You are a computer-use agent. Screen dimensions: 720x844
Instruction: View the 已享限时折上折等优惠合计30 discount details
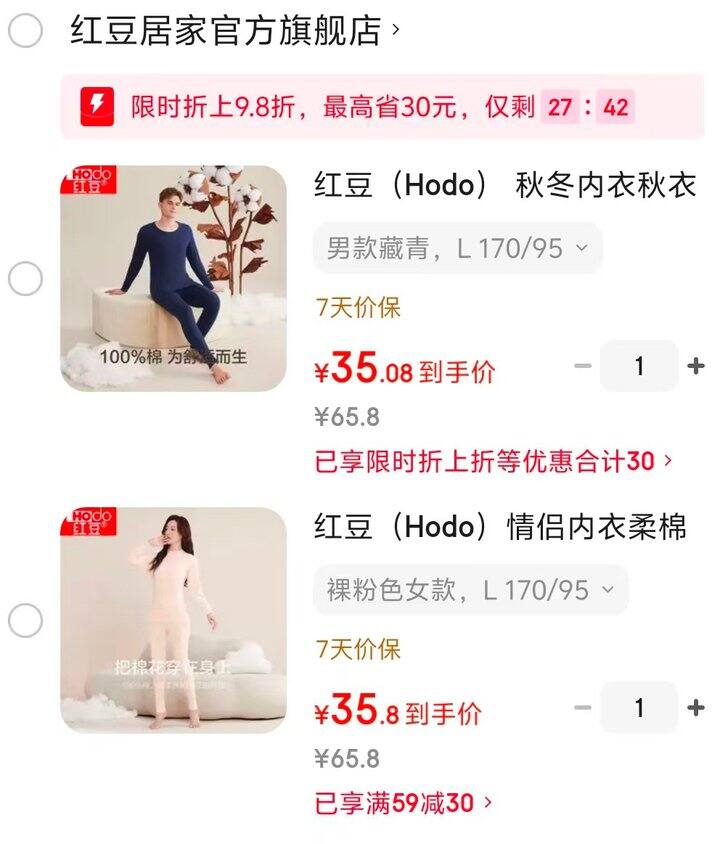(490, 454)
